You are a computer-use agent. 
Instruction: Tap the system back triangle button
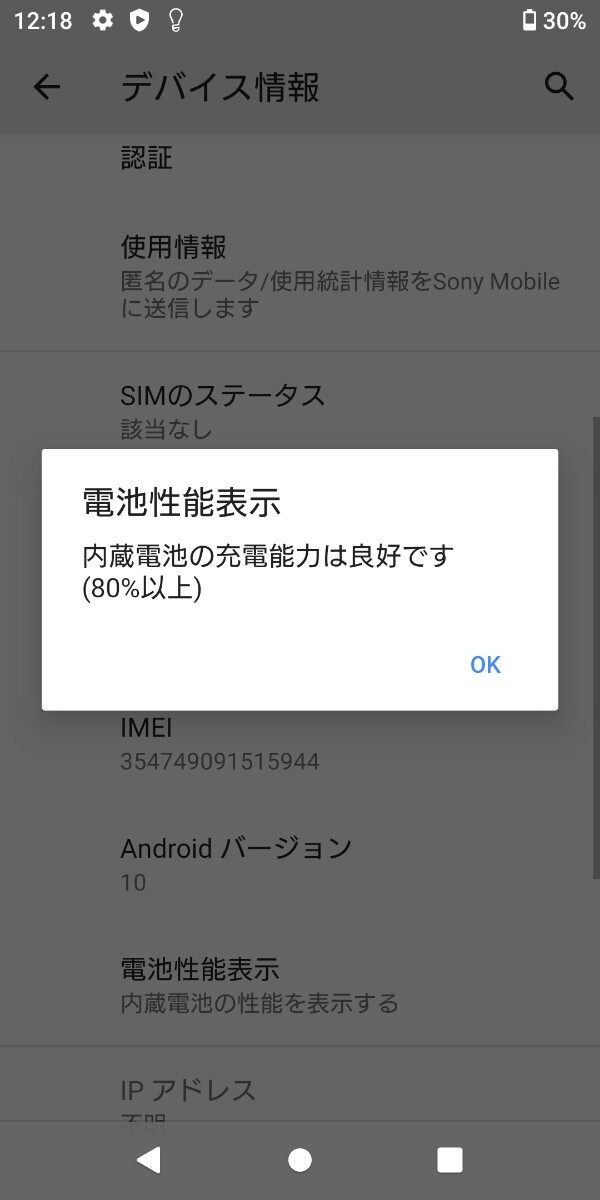click(149, 1159)
